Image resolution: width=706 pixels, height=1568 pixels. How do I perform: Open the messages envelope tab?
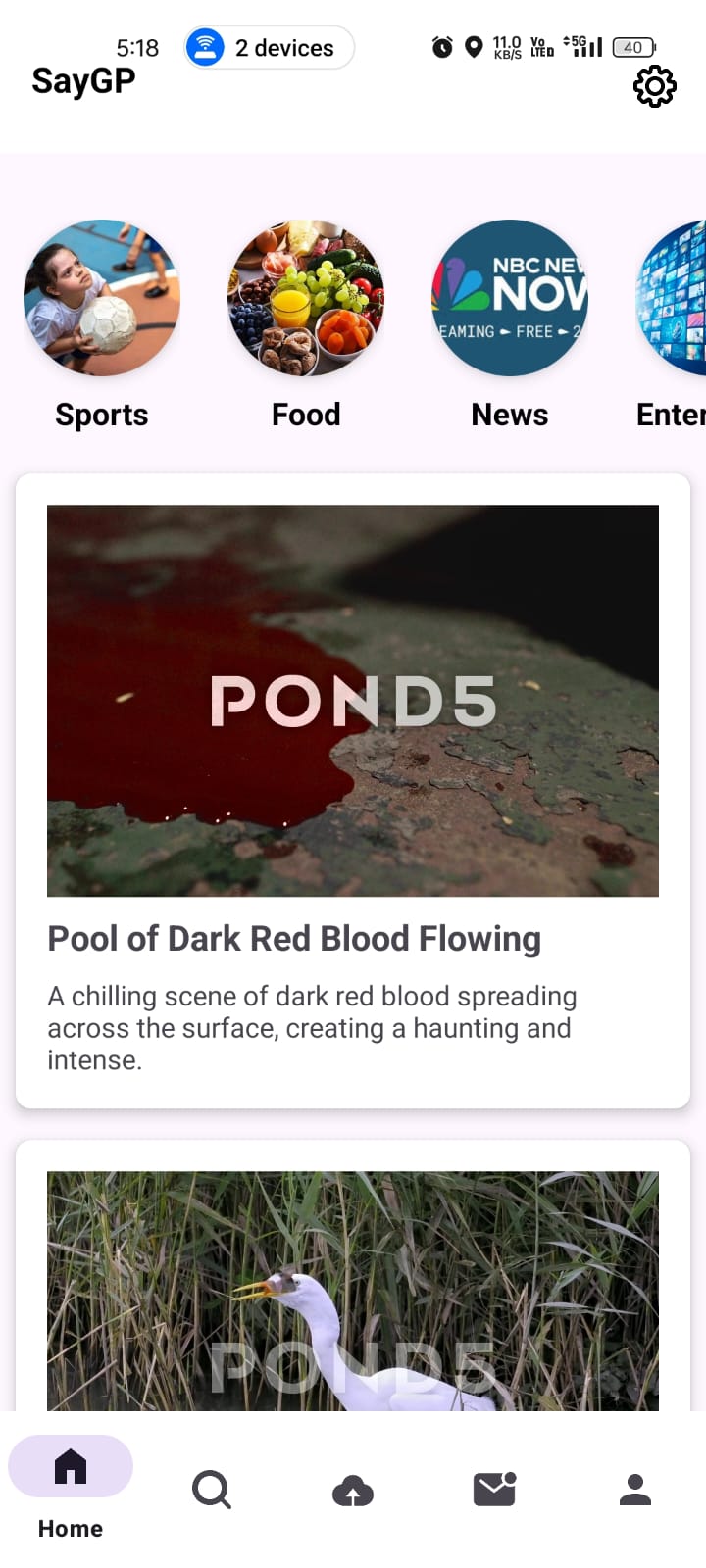[494, 1490]
